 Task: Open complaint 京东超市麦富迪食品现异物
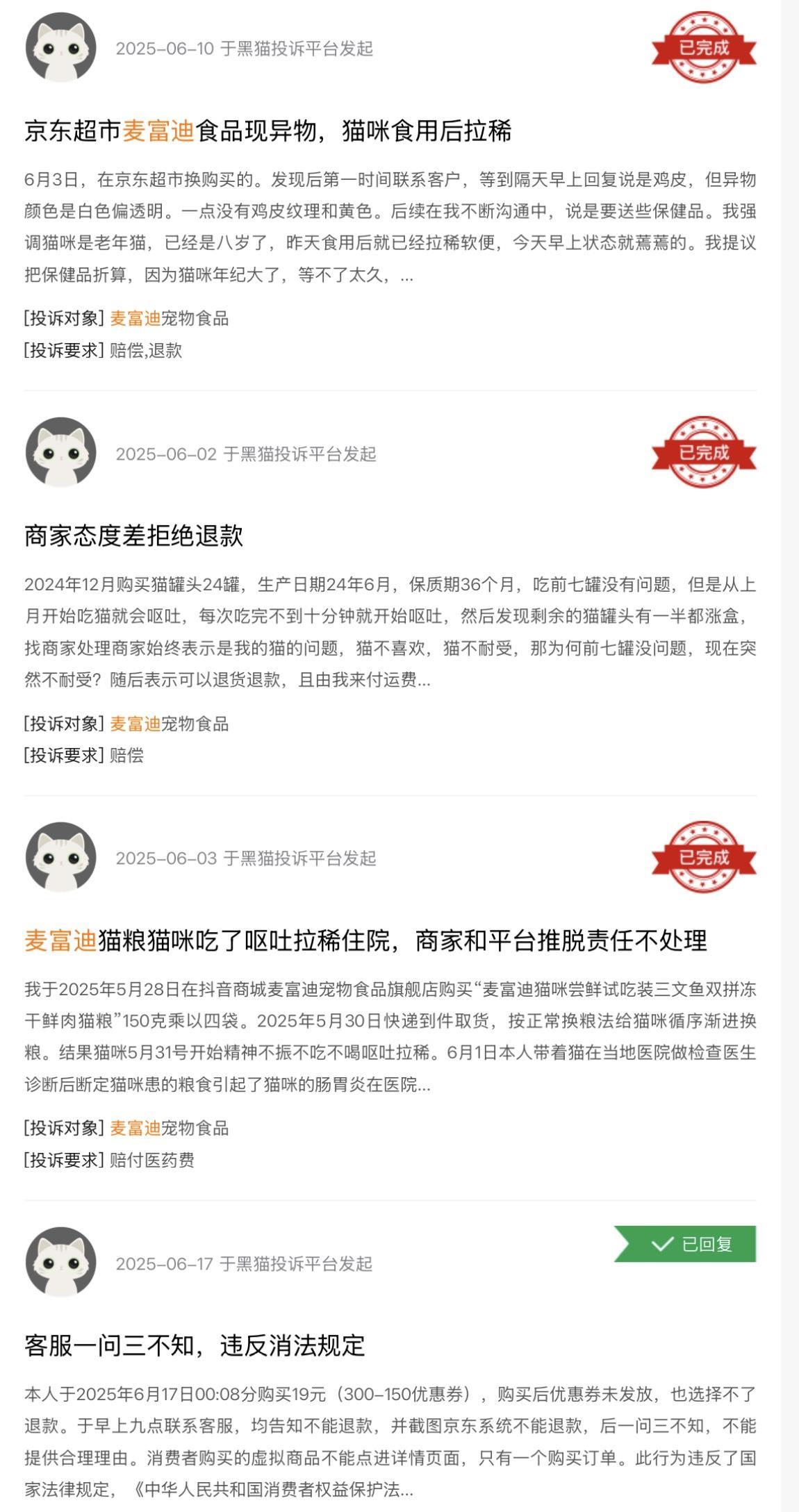(x=267, y=131)
